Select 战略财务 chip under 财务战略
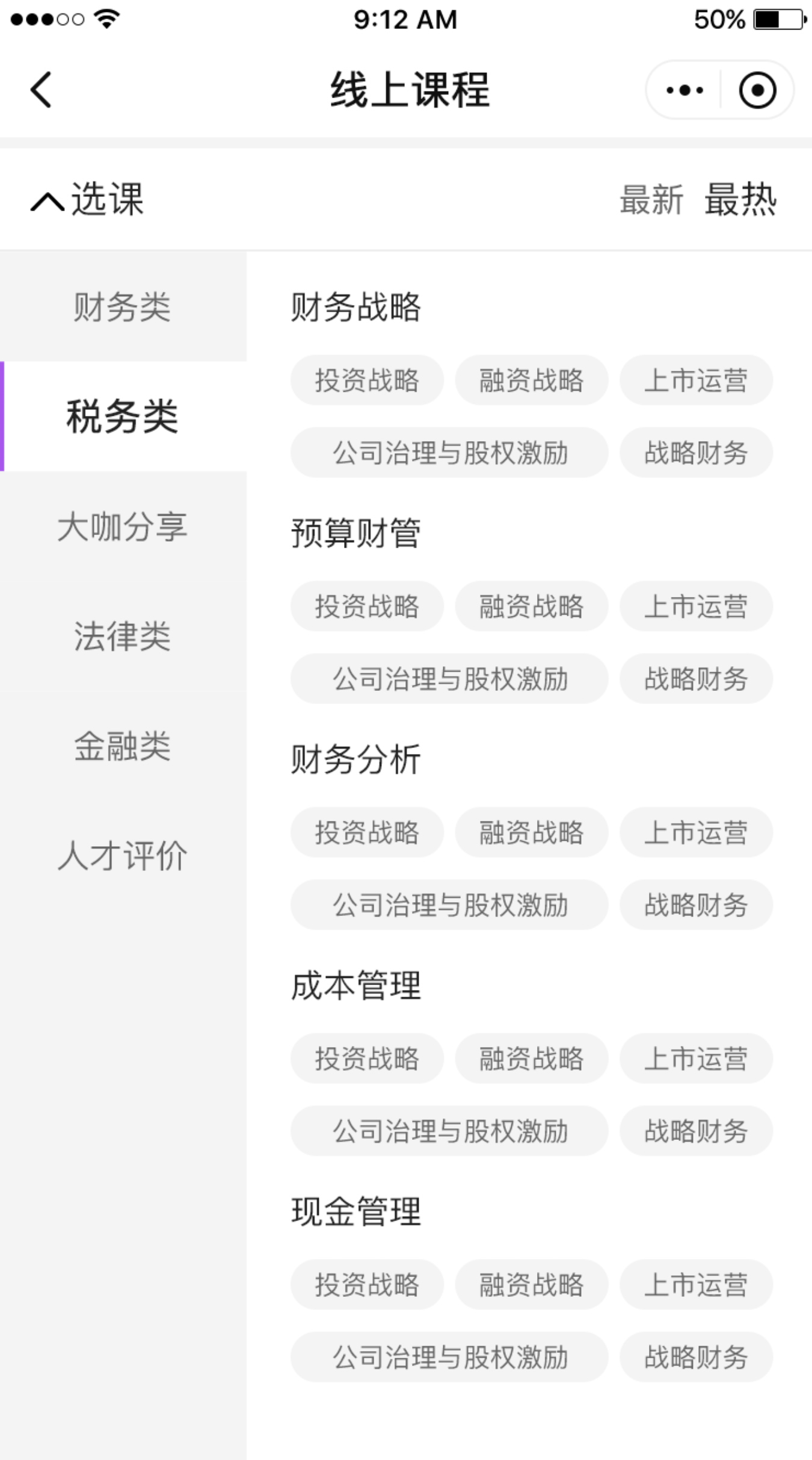Image resolution: width=812 pixels, height=1460 pixels. [x=696, y=453]
